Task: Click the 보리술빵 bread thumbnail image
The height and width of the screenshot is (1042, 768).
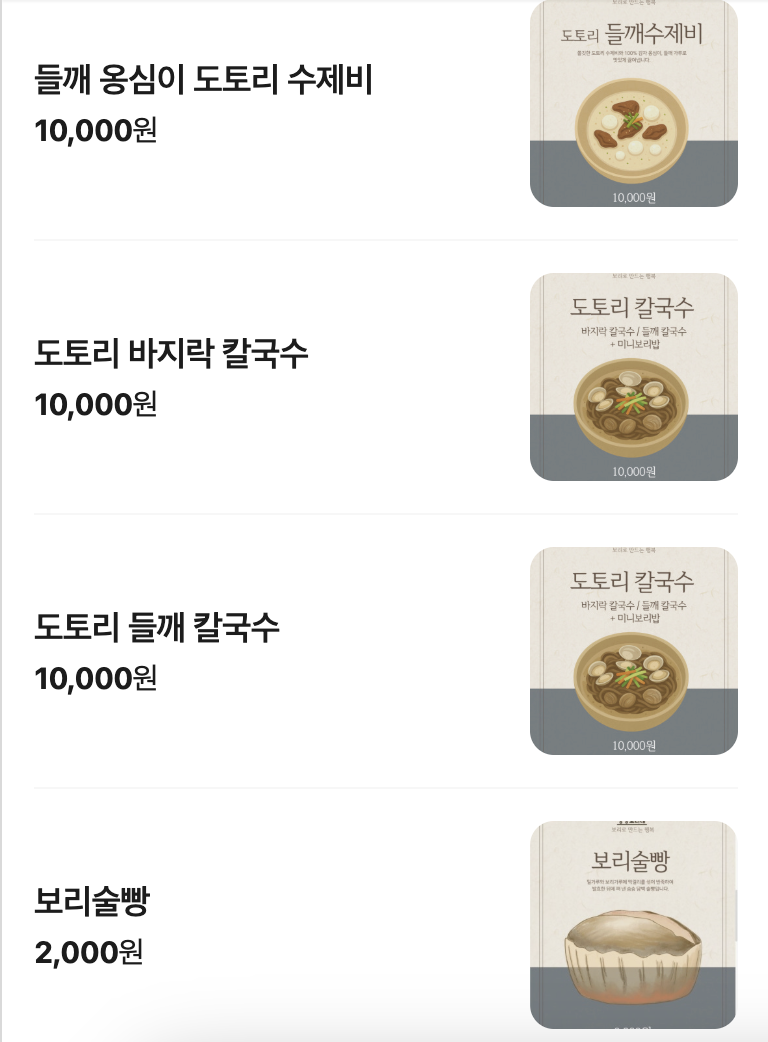Action: 634,925
